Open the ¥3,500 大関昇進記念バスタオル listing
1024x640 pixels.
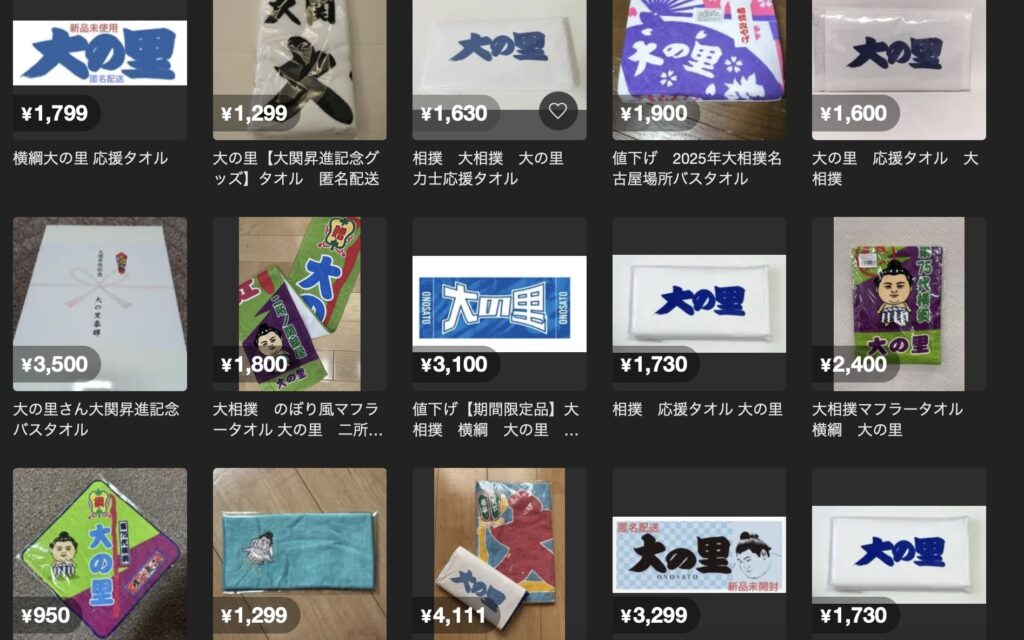pyautogui.click(x=99, y=303)
